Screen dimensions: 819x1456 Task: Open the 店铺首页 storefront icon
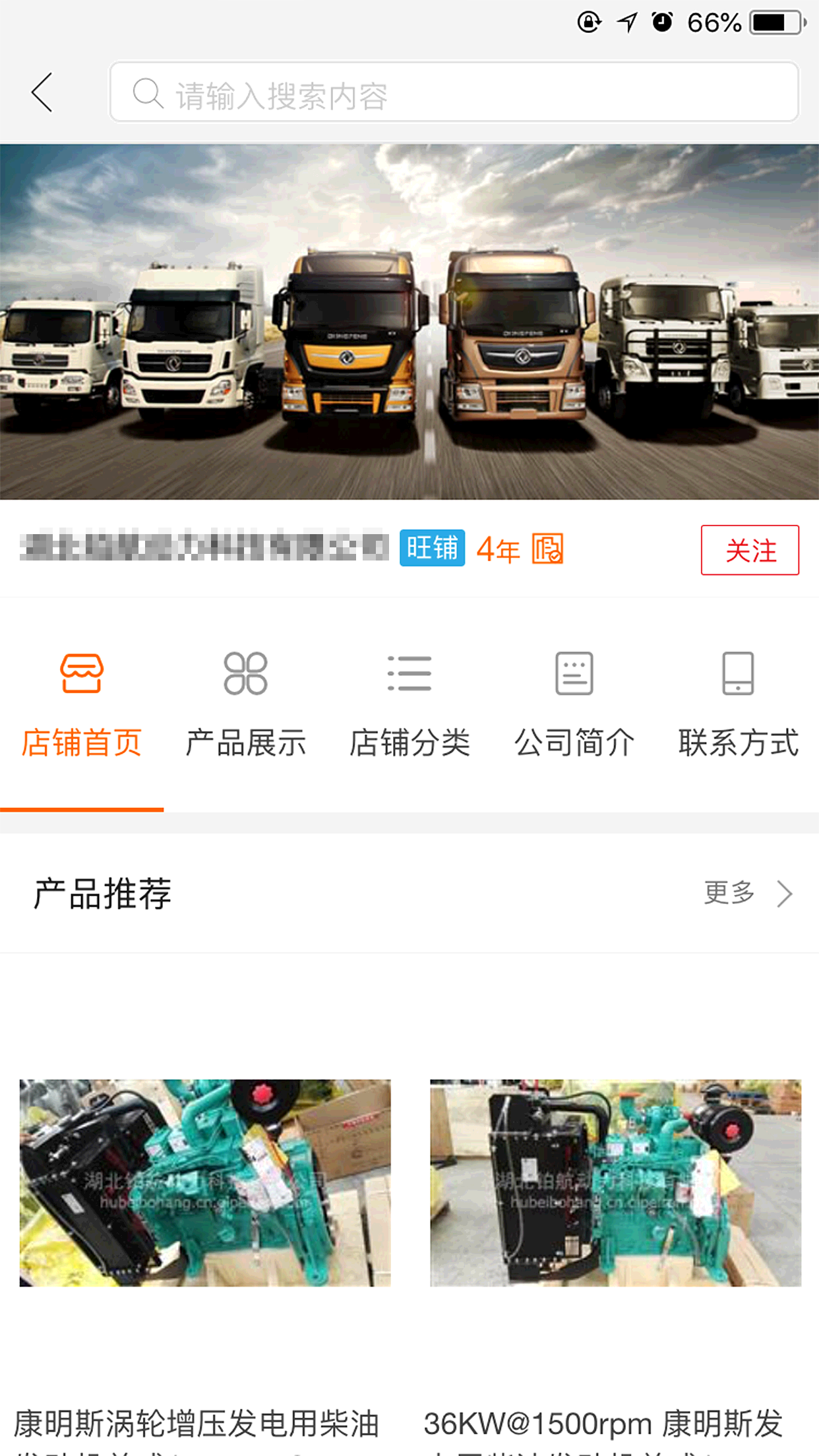pos(82,673)
